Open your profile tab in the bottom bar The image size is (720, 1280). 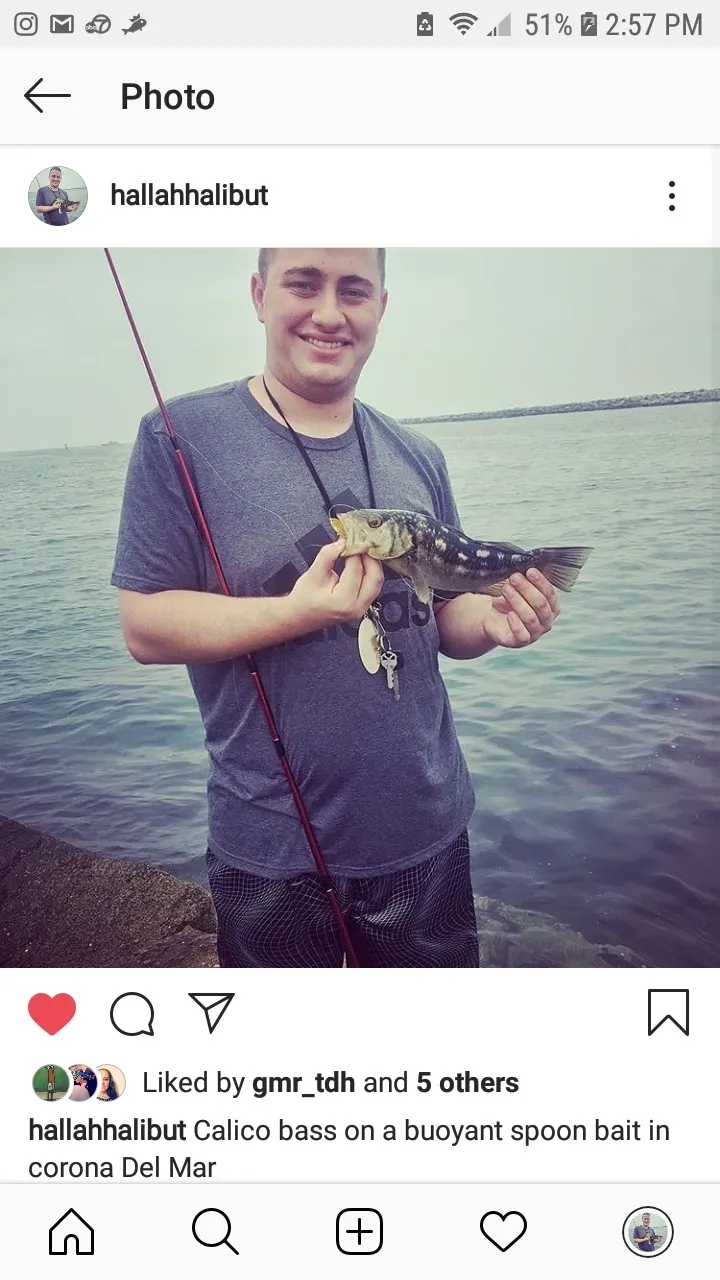pyautogui.click(x=647, y=1231)
